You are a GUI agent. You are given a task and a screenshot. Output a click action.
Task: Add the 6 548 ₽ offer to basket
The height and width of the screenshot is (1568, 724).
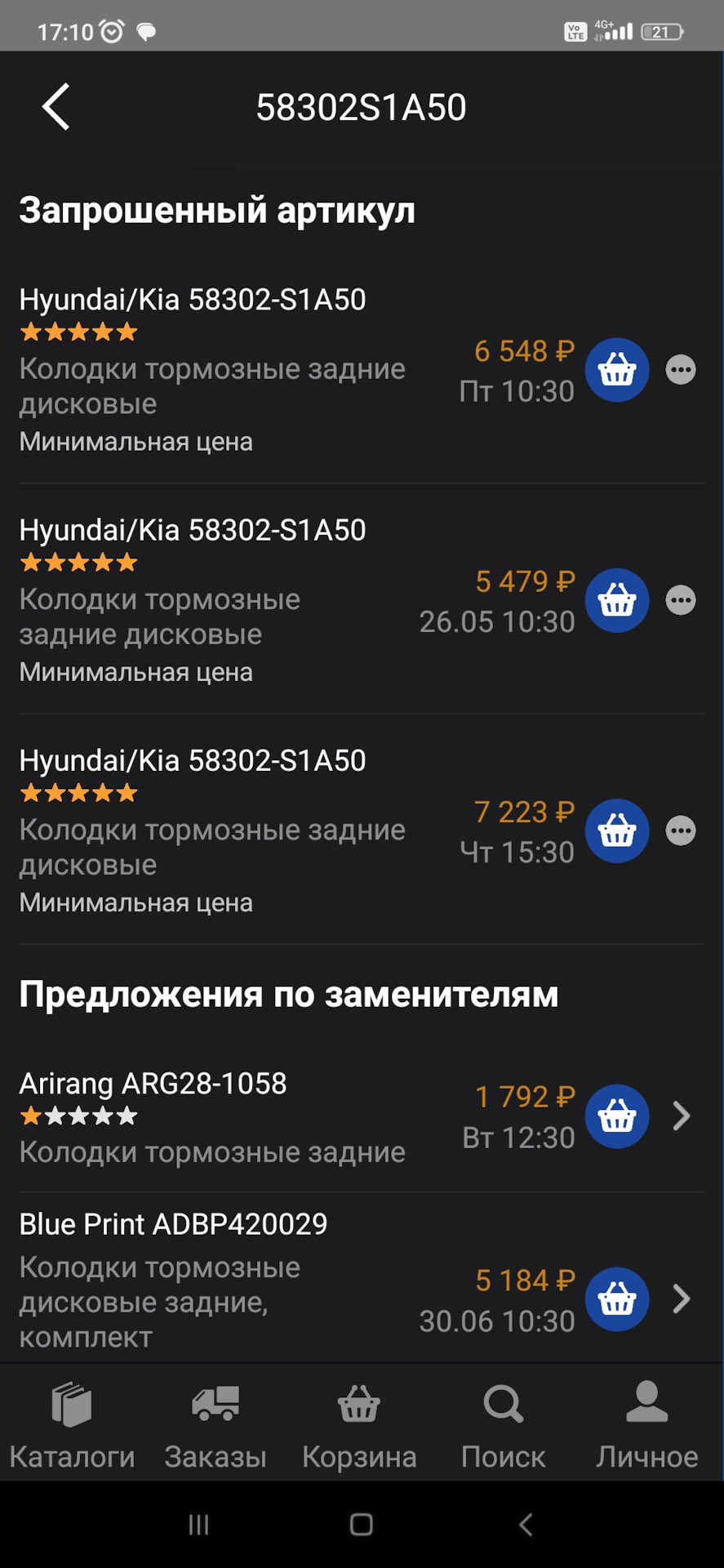click(x=616, y=370)
